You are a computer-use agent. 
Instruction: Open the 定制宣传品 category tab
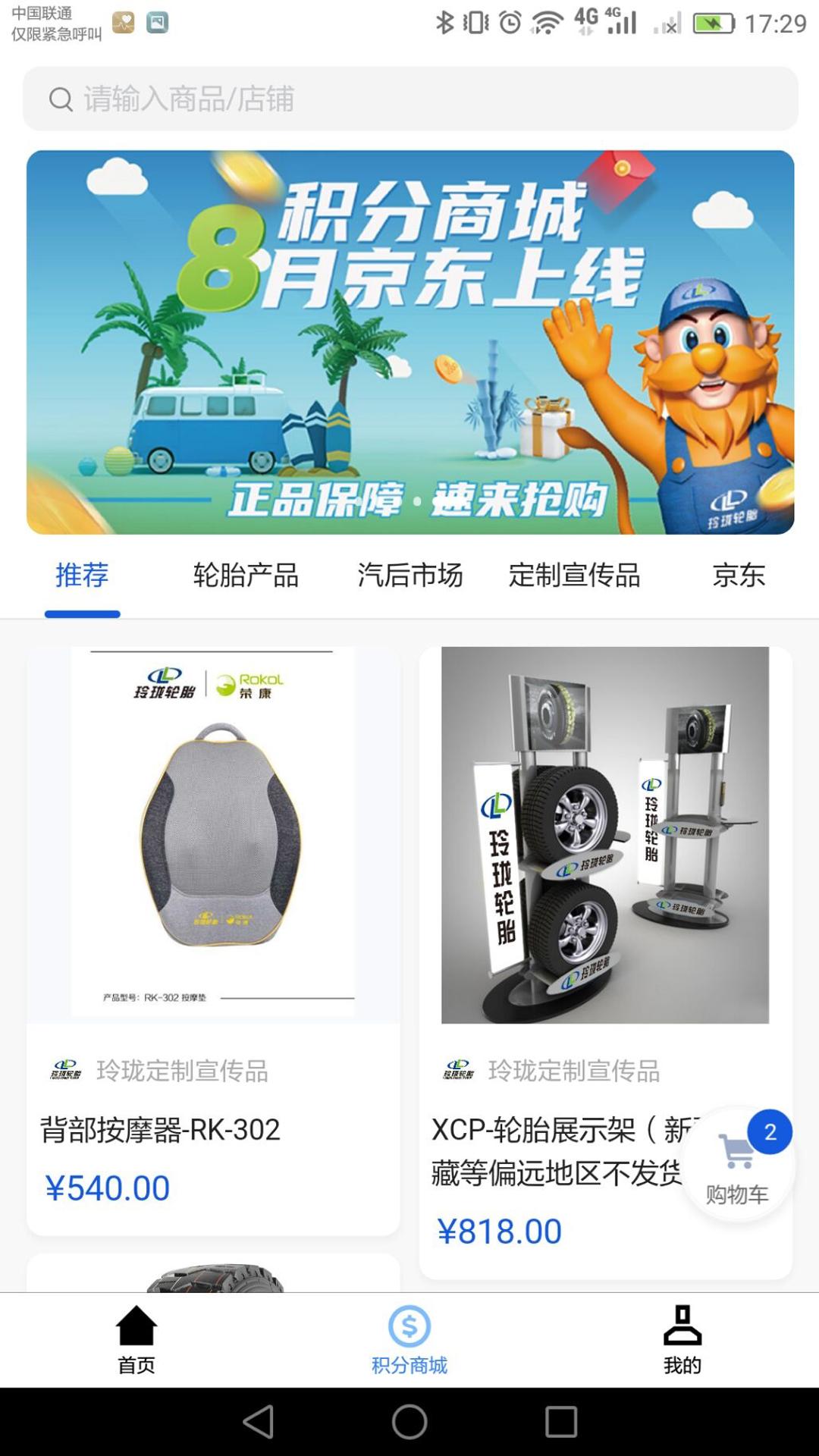click(x=574, y=576)
